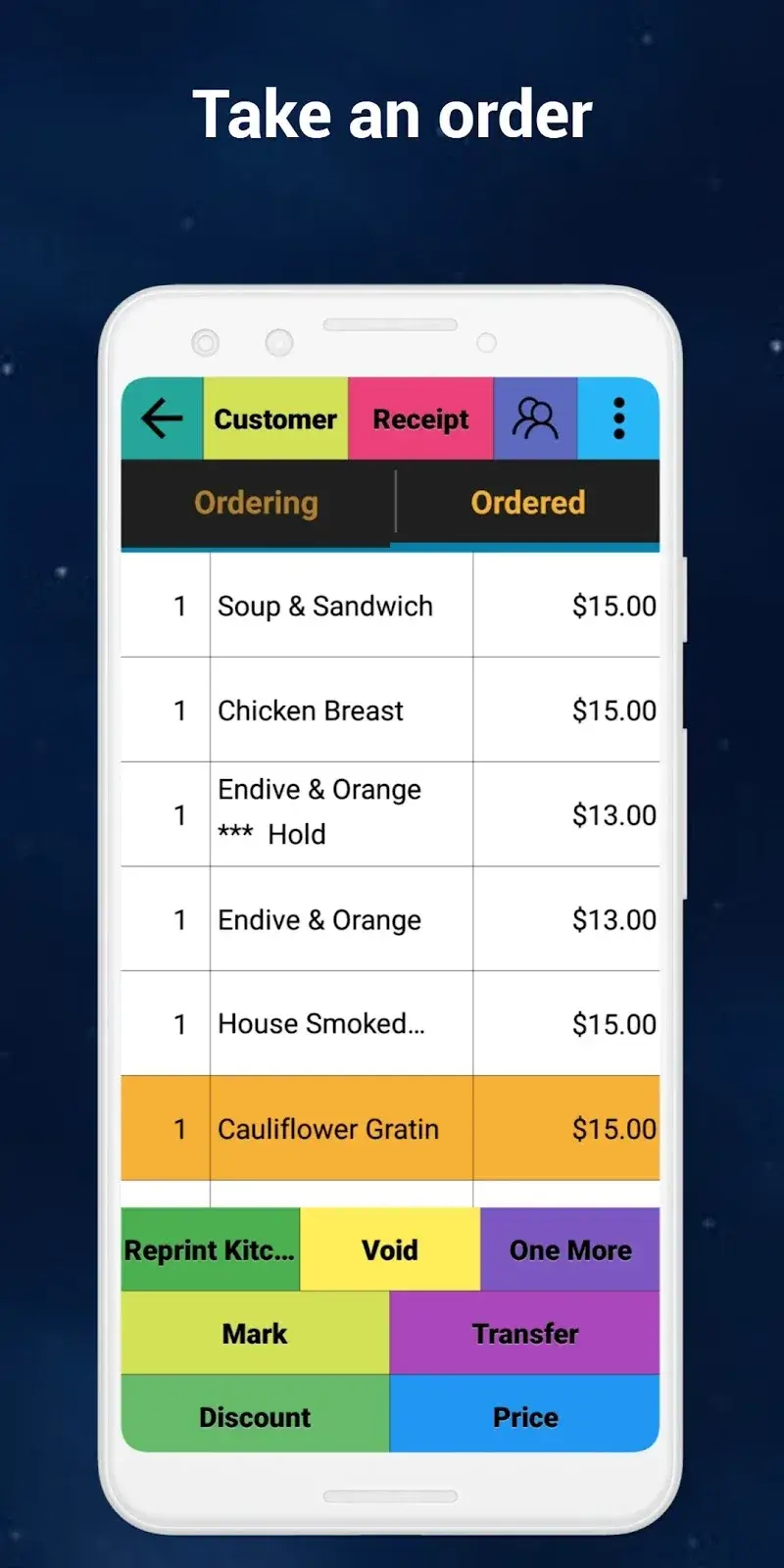Open the Customer screen
The height and width of the screenshot is (1568, 784).
tap(274, 418)
